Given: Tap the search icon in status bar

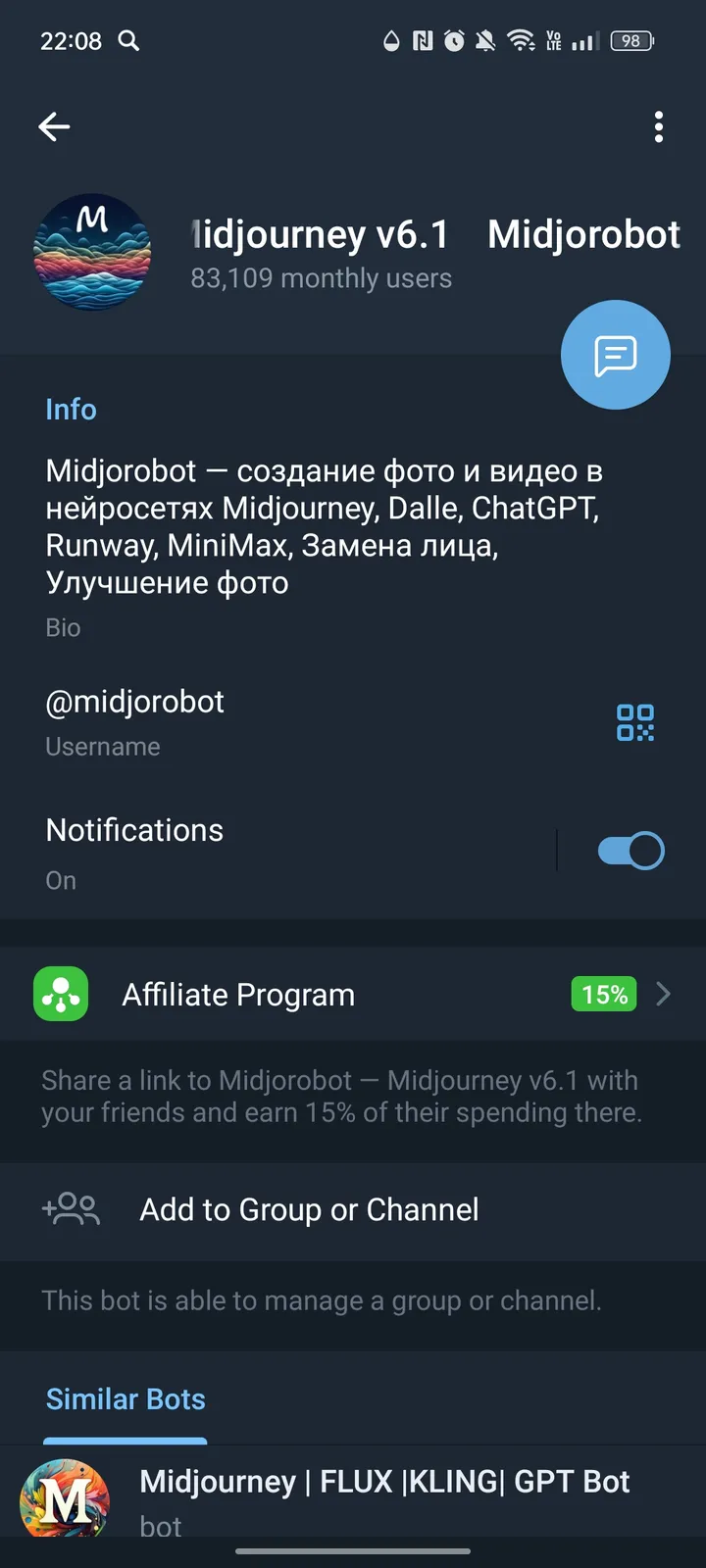Looking at the screenshot, I should click(x=128, y=41).
